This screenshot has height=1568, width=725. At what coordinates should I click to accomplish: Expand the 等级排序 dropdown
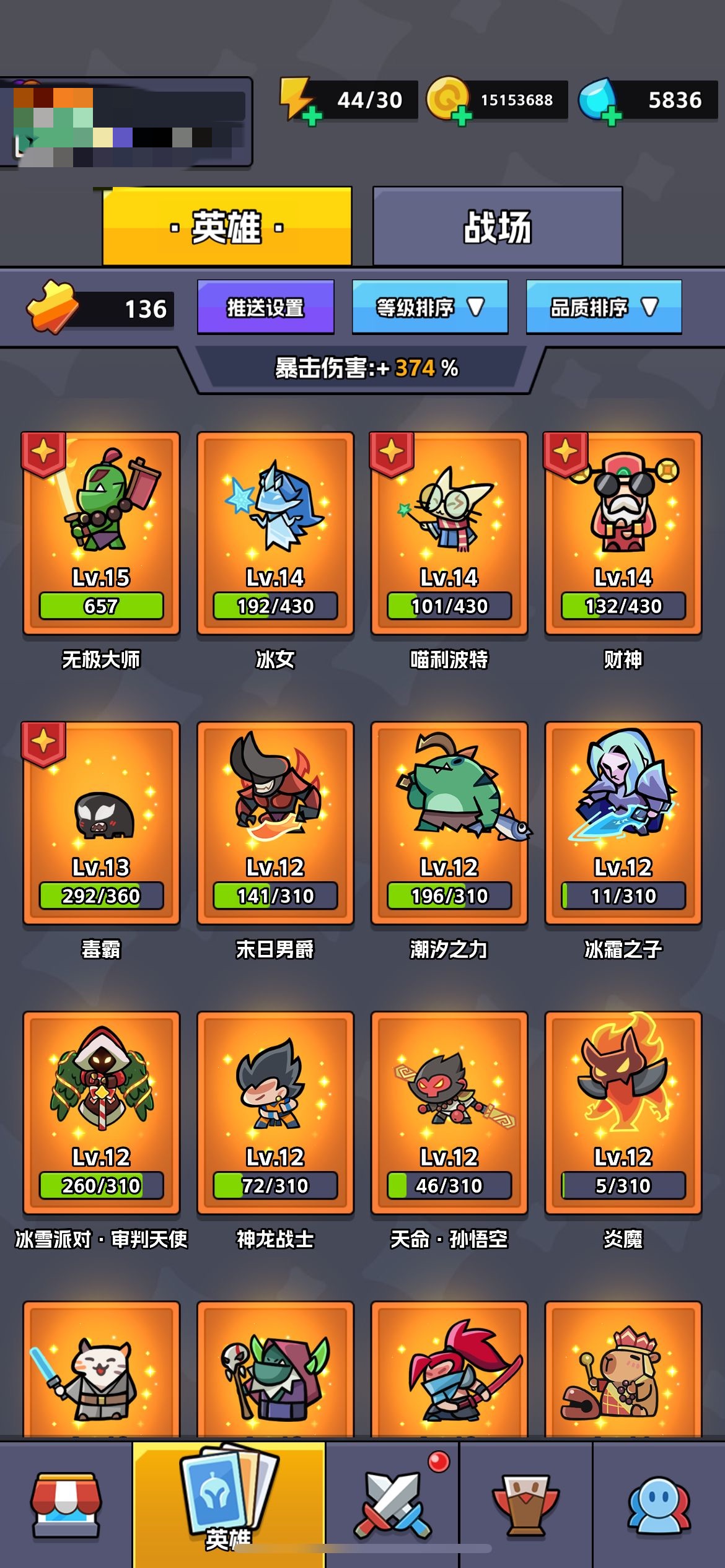(430, 307)
